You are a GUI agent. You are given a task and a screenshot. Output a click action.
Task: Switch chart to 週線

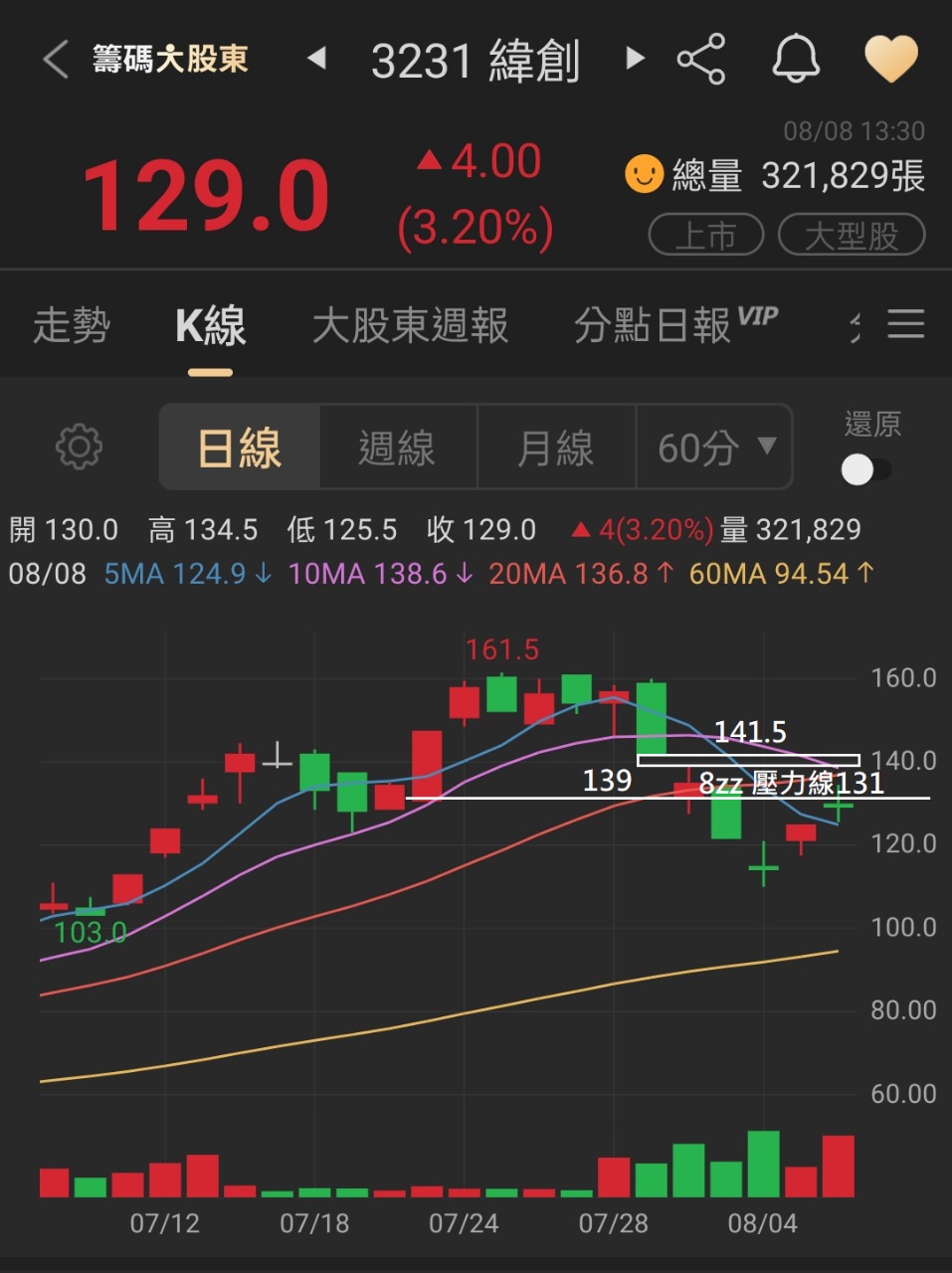[x=397, y=448]
